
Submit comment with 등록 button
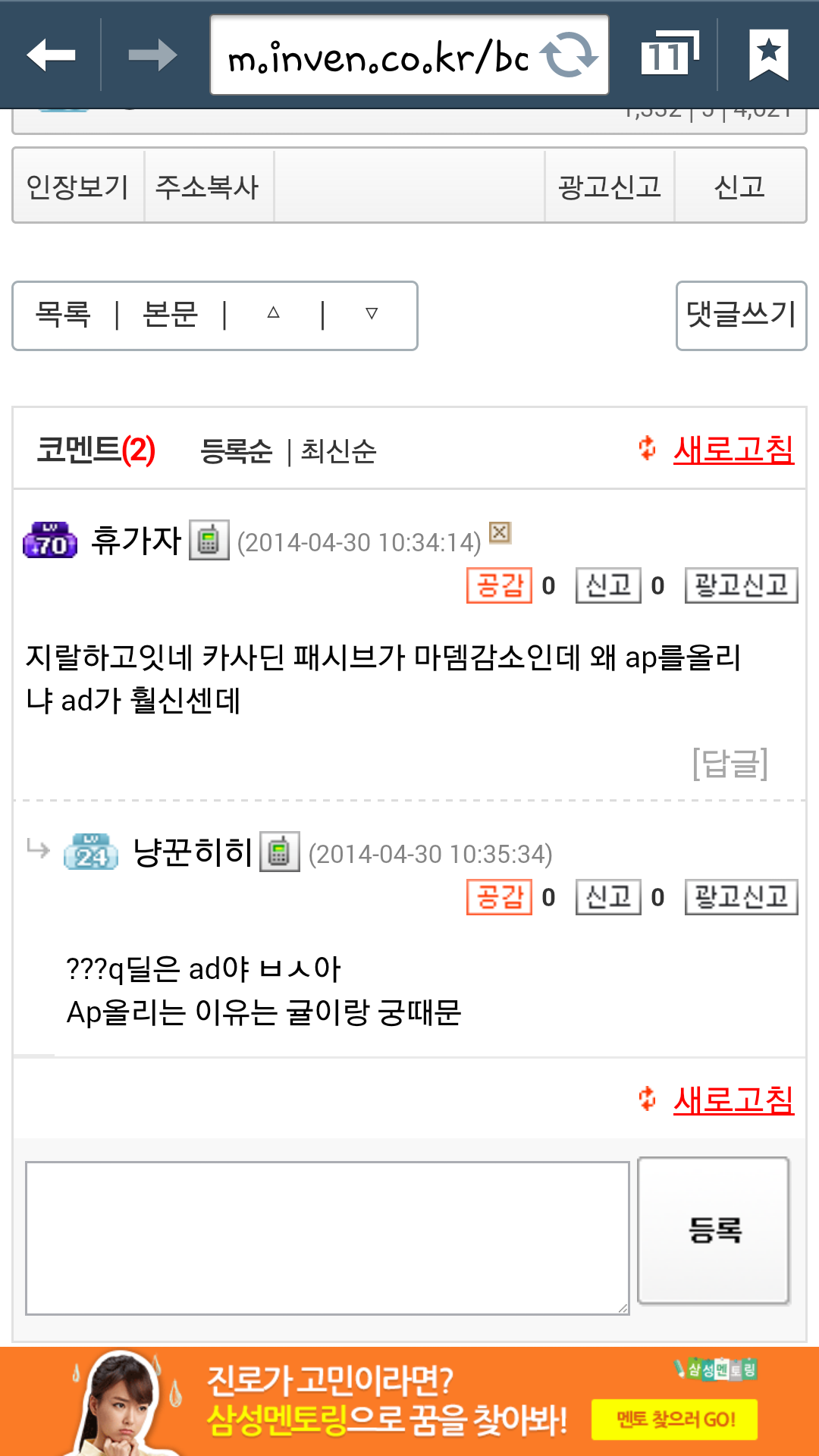click(714, 1230)
